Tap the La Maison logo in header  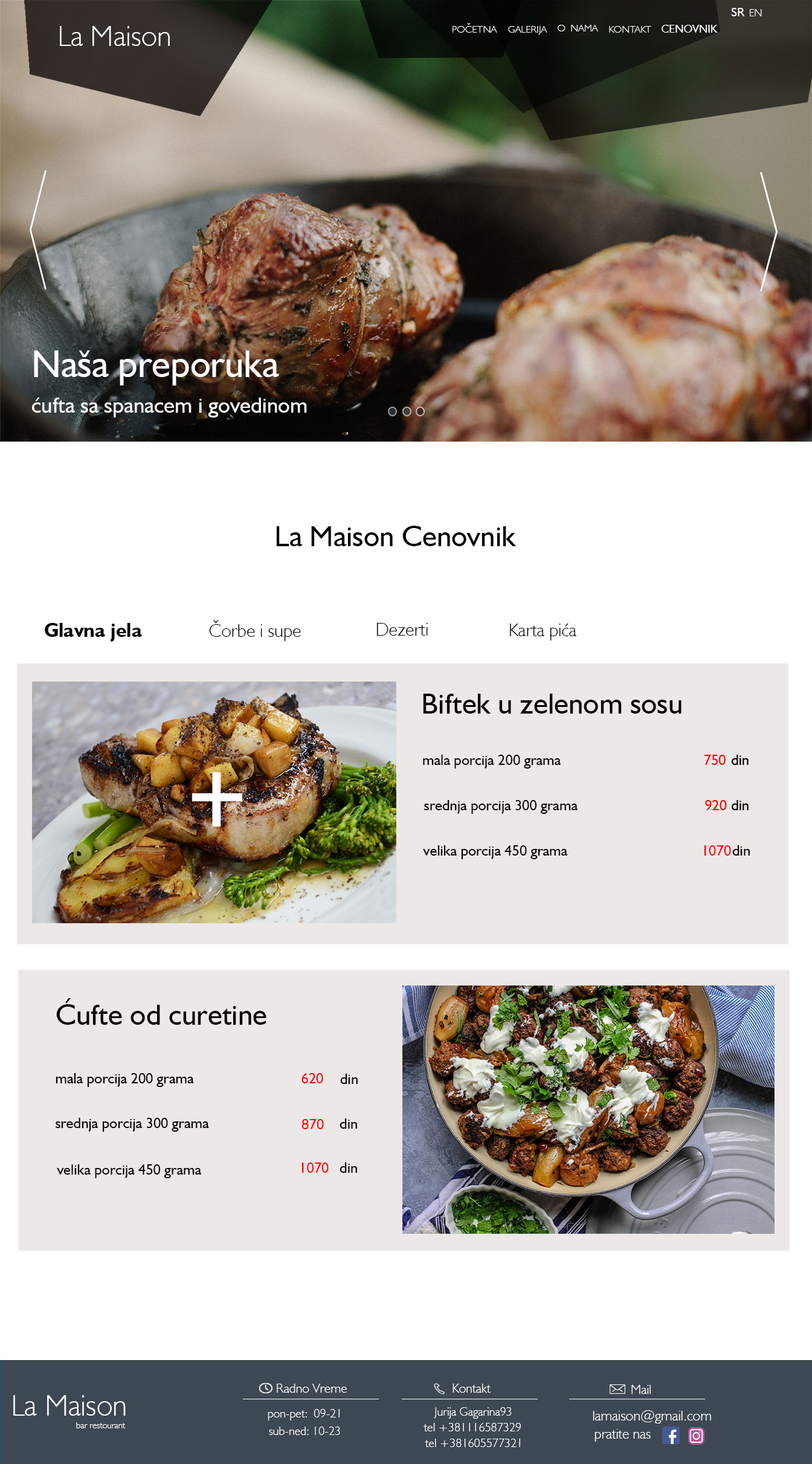click(114, 37)
